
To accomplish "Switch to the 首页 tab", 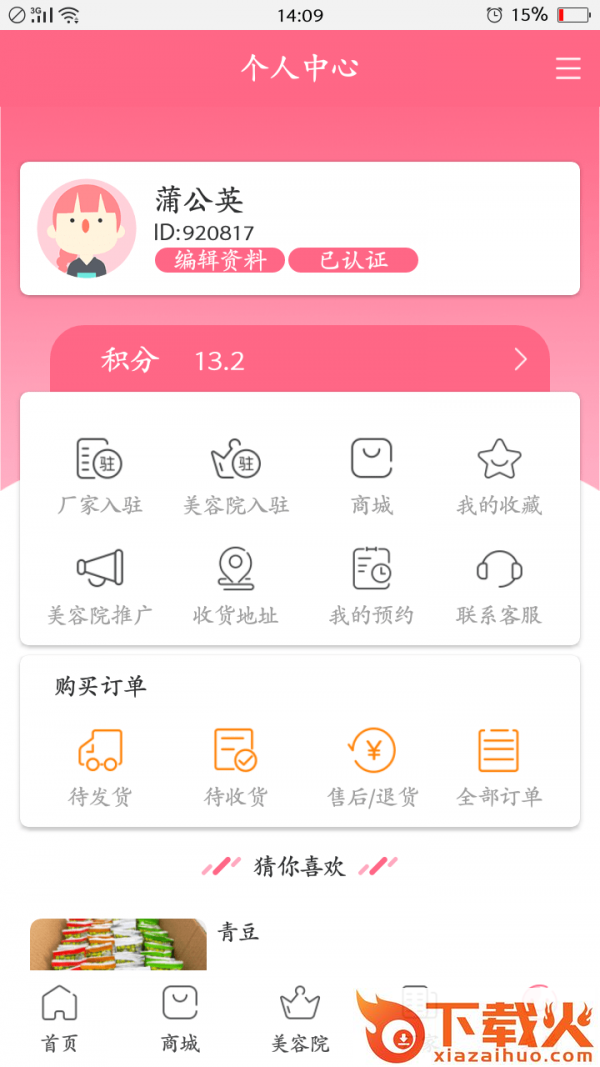I will point(59,1018).
